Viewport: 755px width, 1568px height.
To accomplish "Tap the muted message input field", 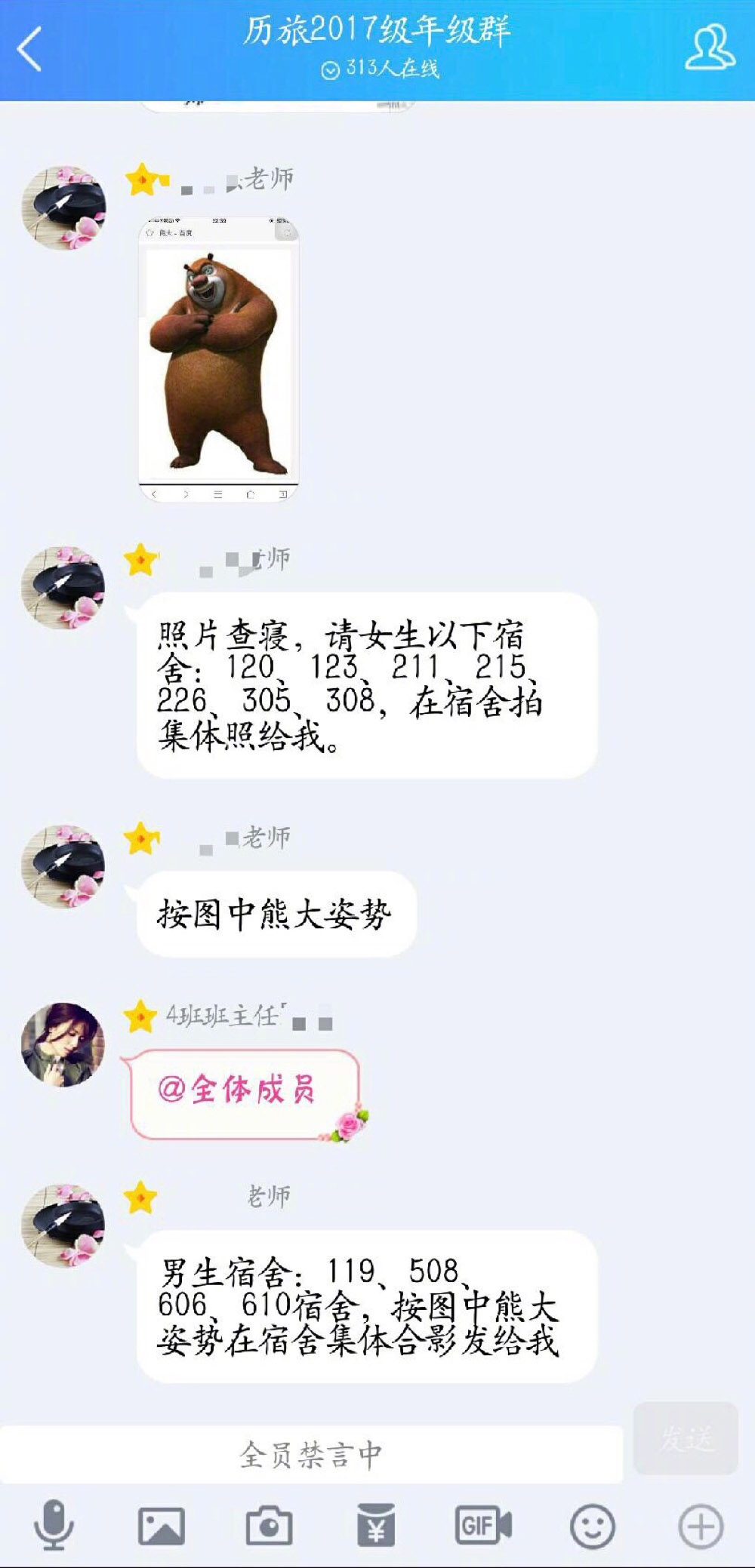I will coord(311,1454).
